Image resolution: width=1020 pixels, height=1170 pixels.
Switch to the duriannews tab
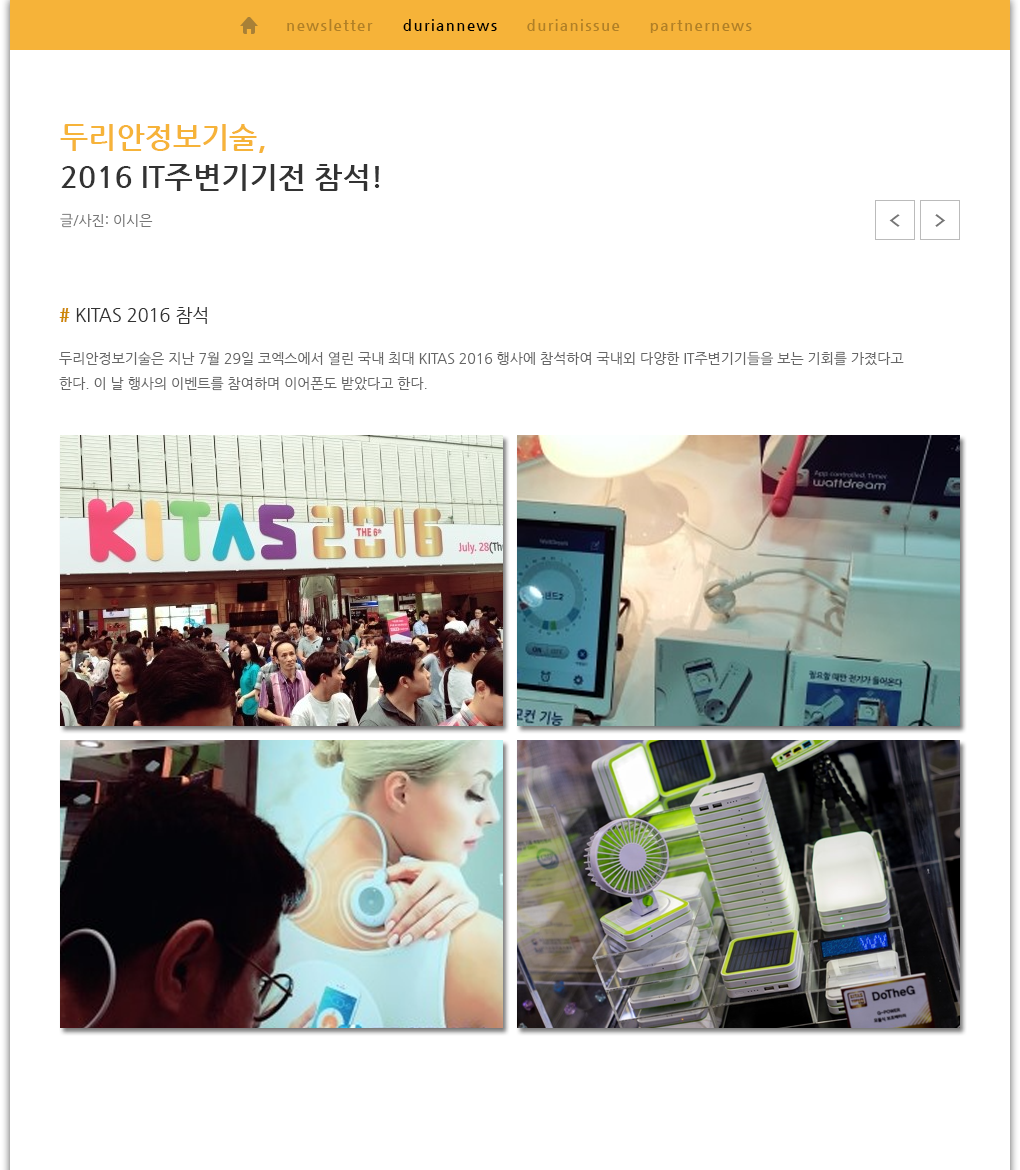[450, 26]
